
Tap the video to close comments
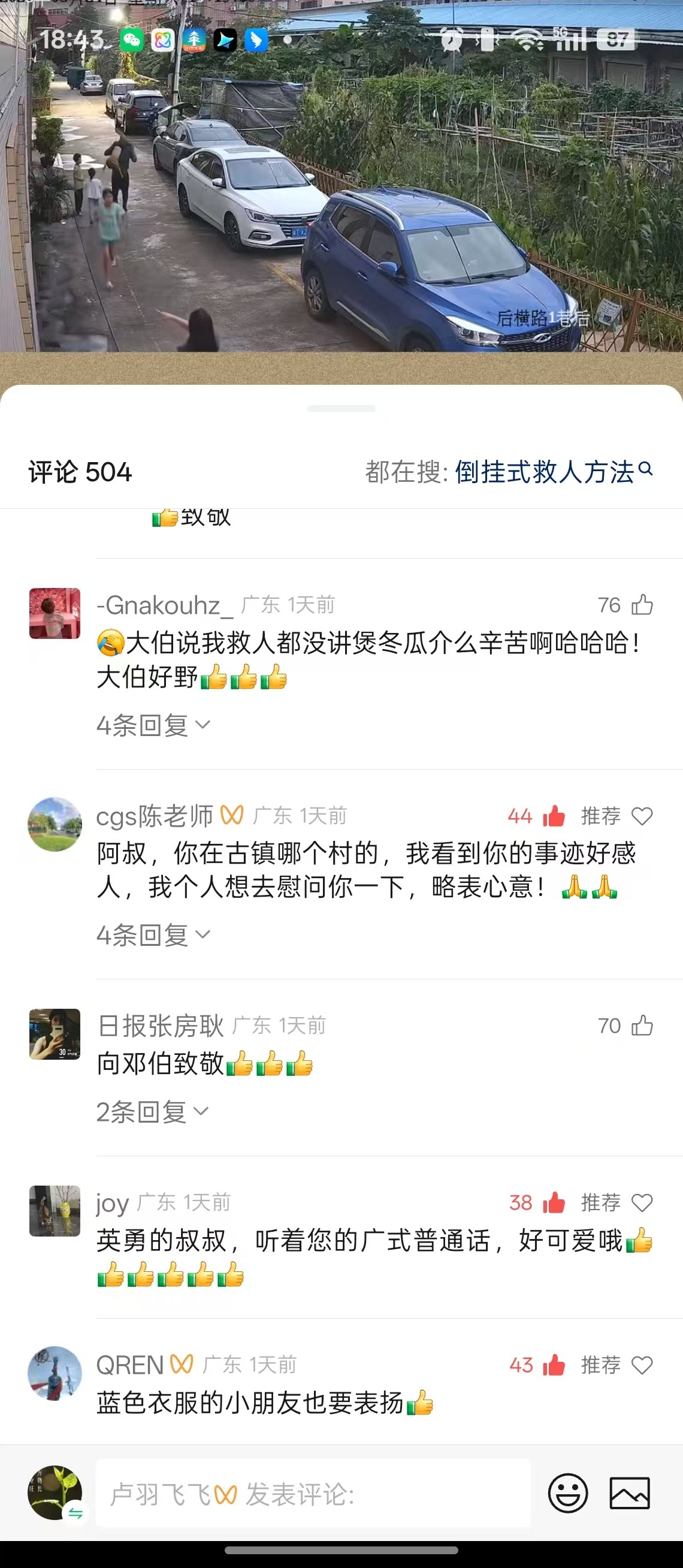click(340, 183)
